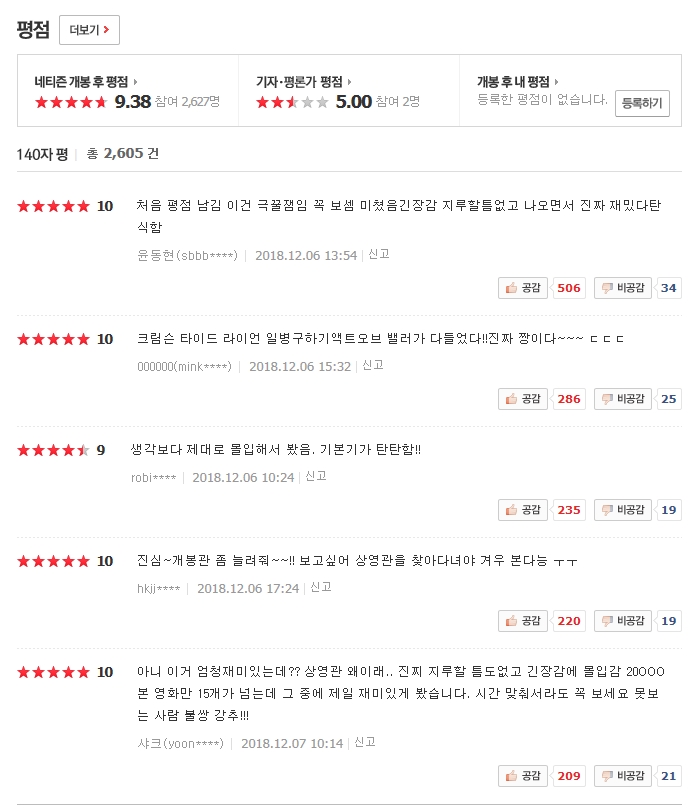This screenshot has width=698, height=811.
Task: Open 기자·평론가 평점 details
Action: point(304,82)
